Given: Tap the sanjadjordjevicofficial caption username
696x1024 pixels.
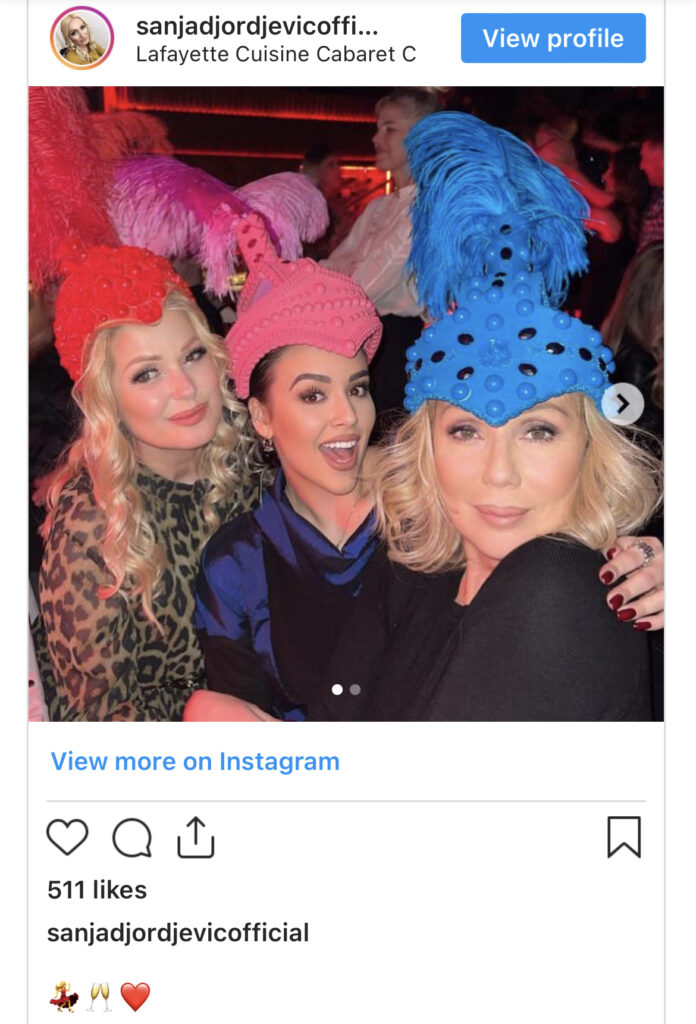Looking at the screenshot, I should coord(178,933).
